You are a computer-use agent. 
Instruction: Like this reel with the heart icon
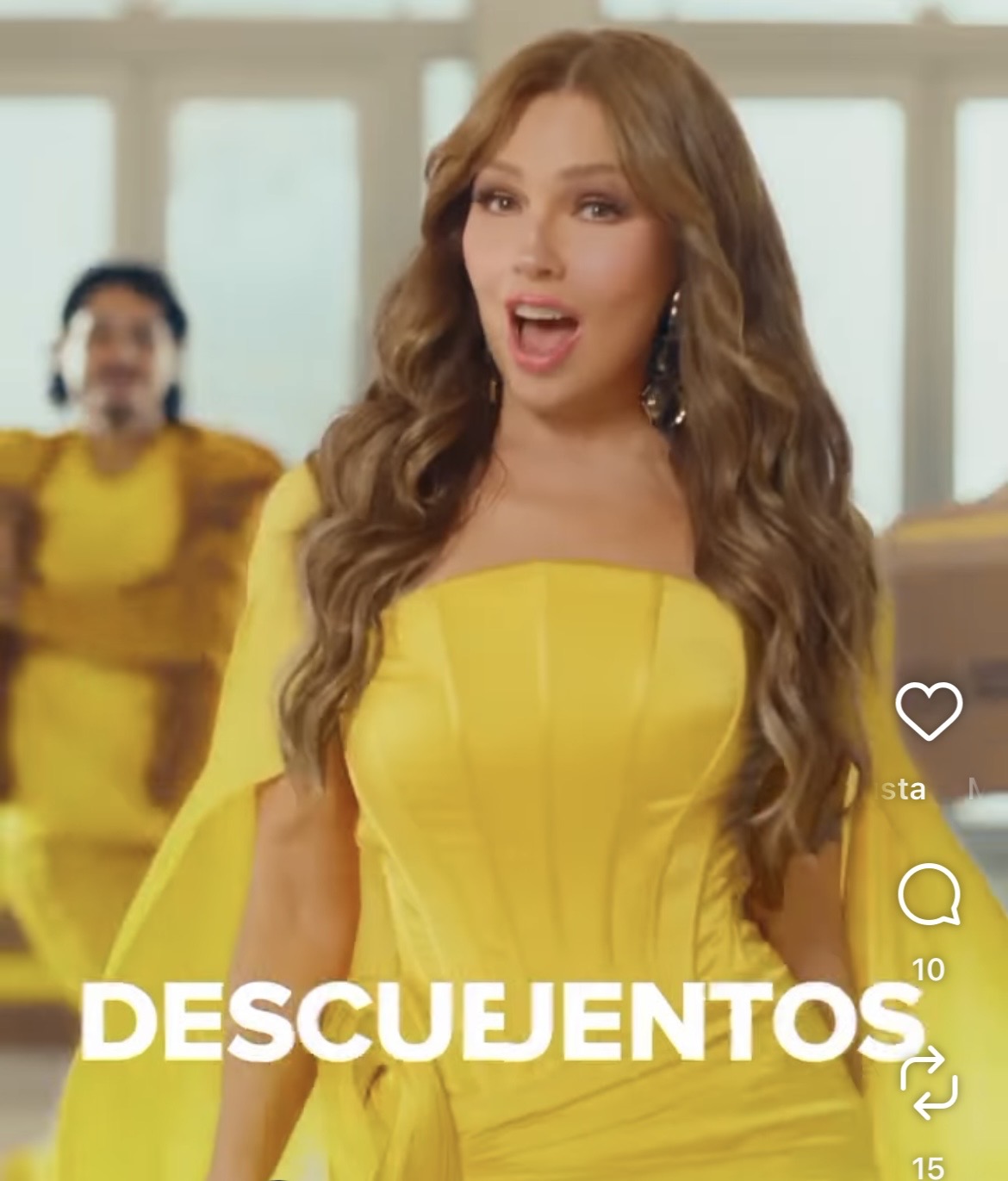[928, 710]
